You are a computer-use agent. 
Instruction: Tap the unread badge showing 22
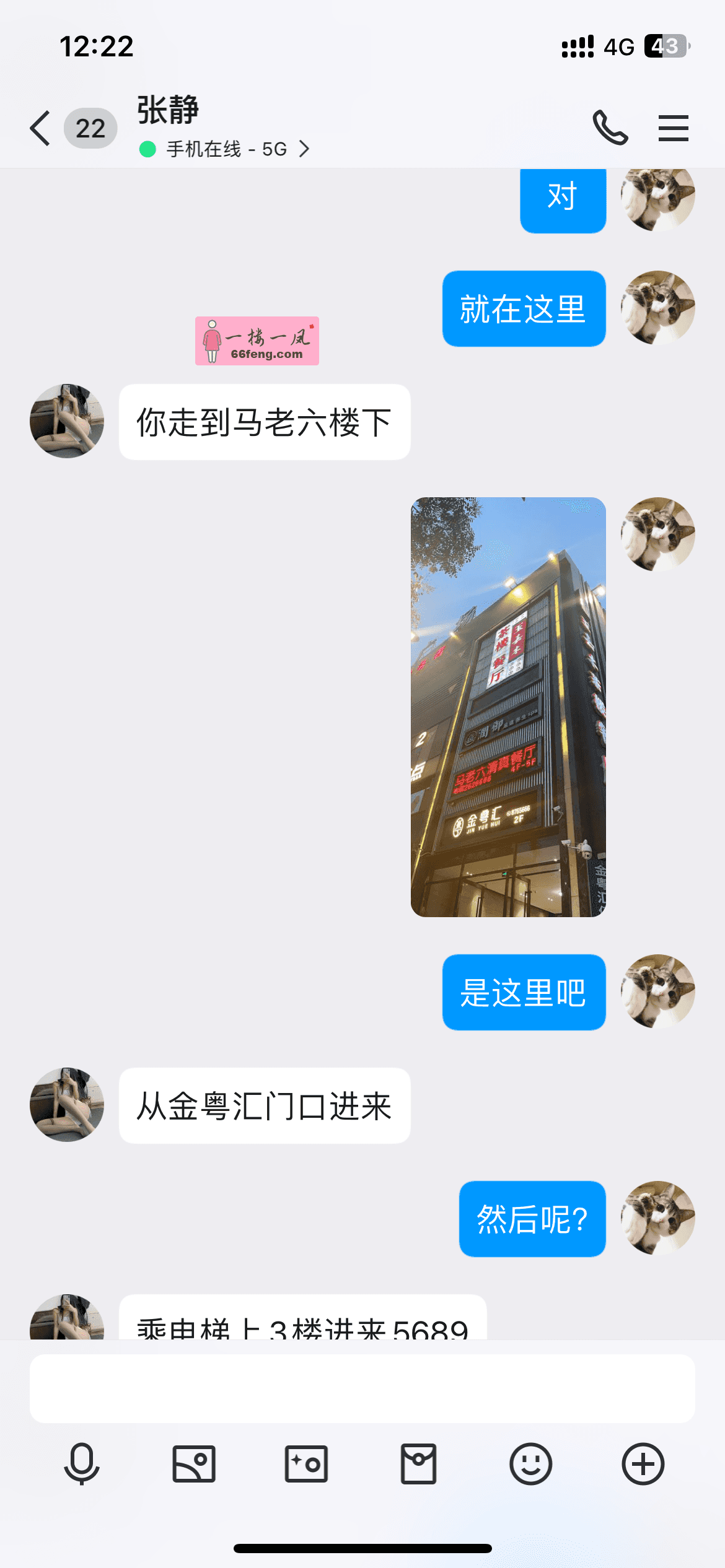tap(90, 128)
